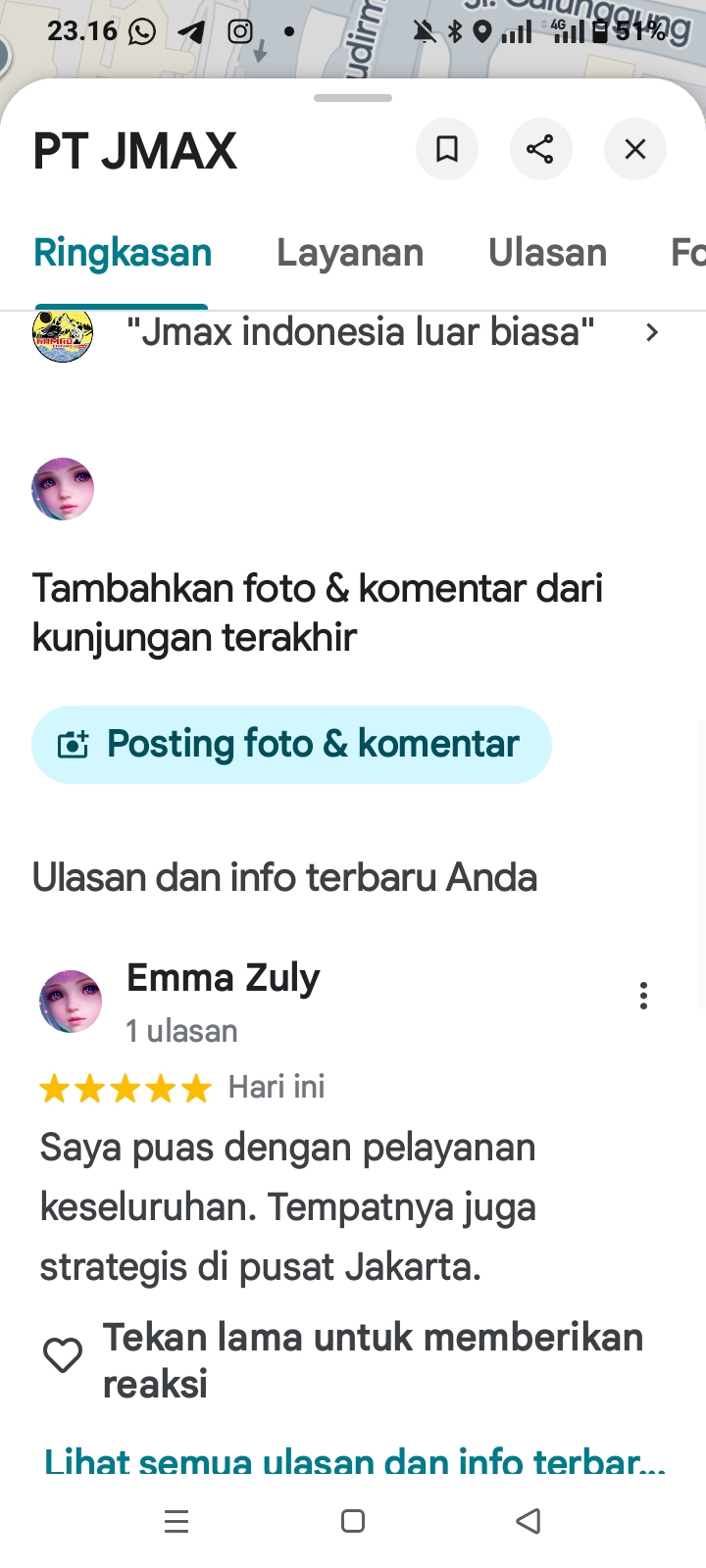This screenshot has width=706, height=1568.
Task: Open Lihat semua ulasan dan info terbaru
Action: [355, 1462]
